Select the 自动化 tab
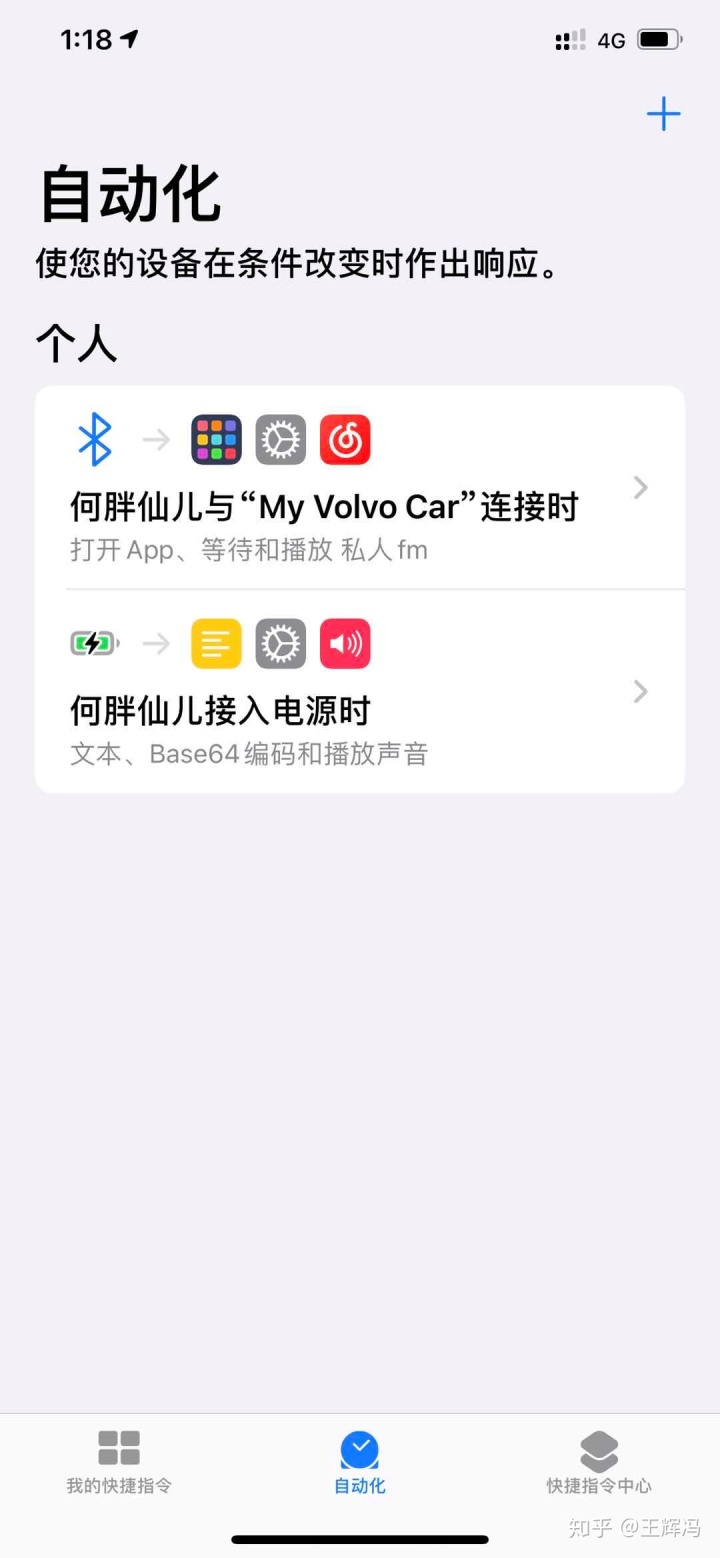Screen dimensions: 720x1558 pyautogui.click(x=360, y=1461)
